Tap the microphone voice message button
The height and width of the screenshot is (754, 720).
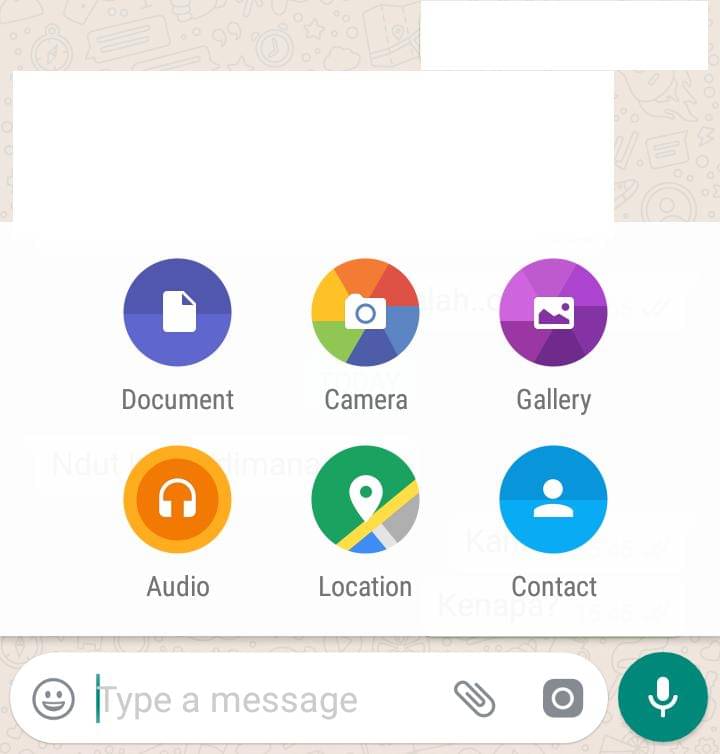[x=663, y=697]
